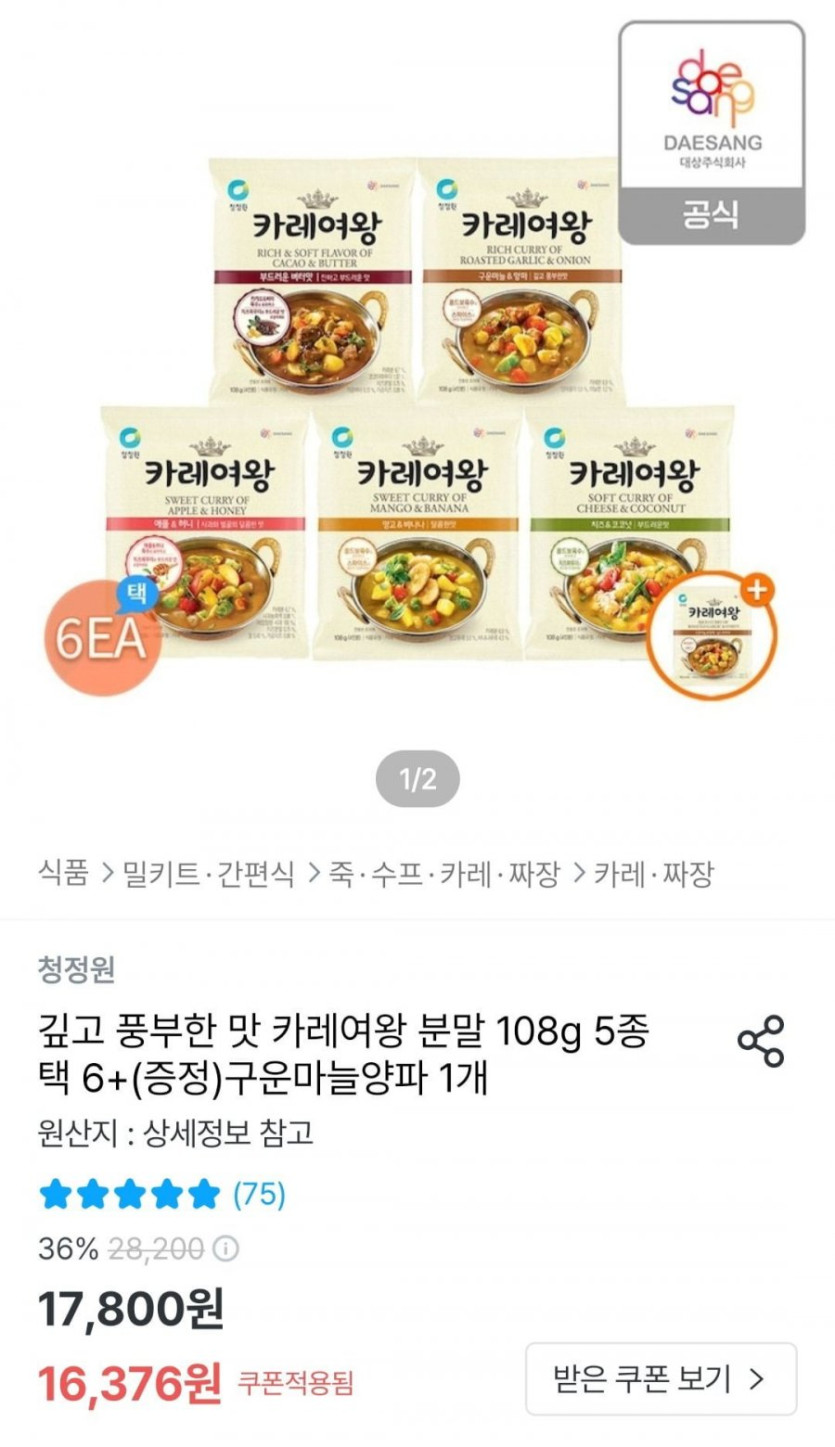835x1447 pixels.
Task: Share this product
Action: tap(761, 1040)
